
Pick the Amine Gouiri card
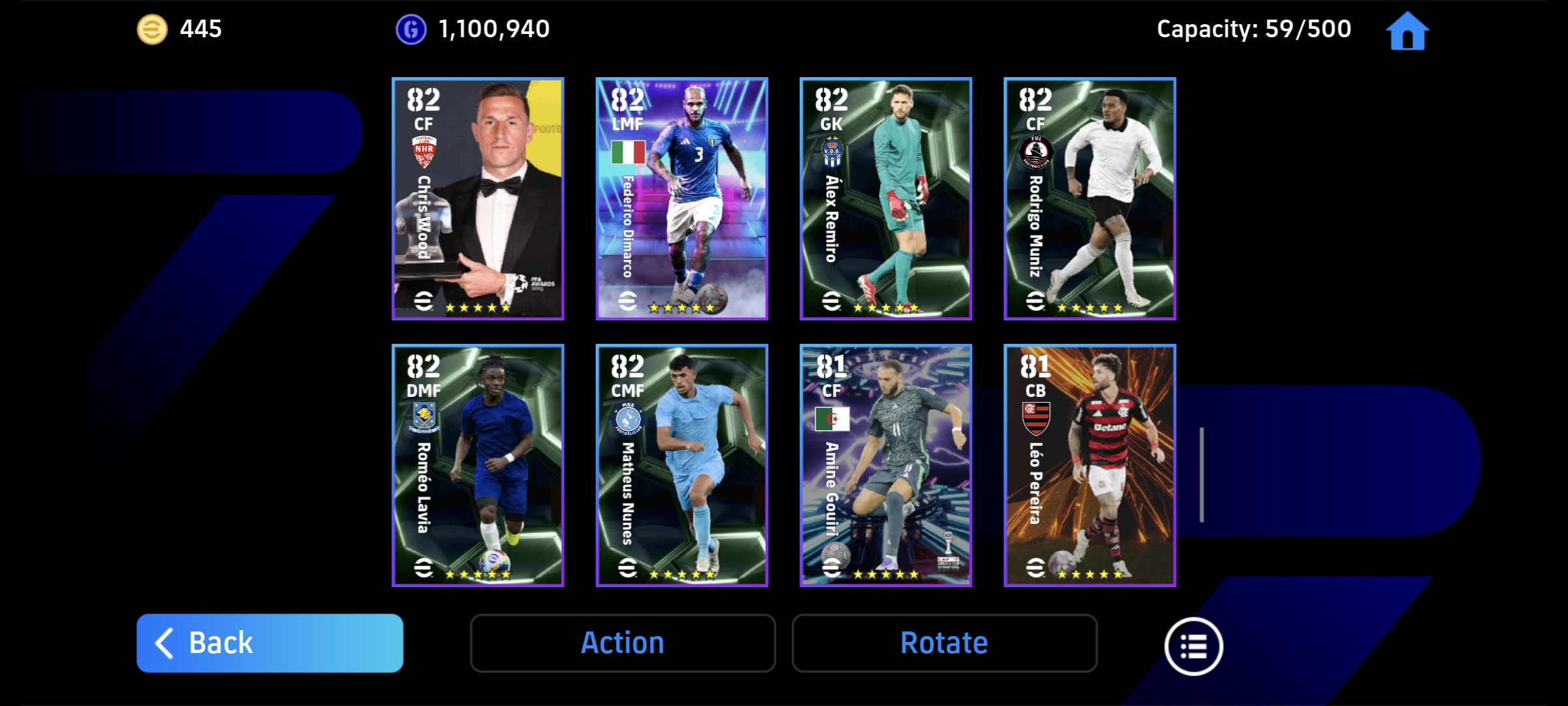coord(885,465)
